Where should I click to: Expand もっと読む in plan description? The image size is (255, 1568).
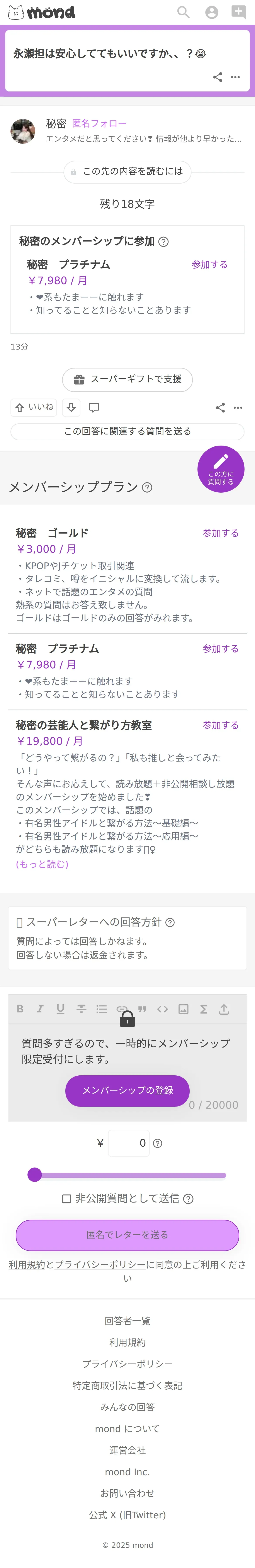42,864
